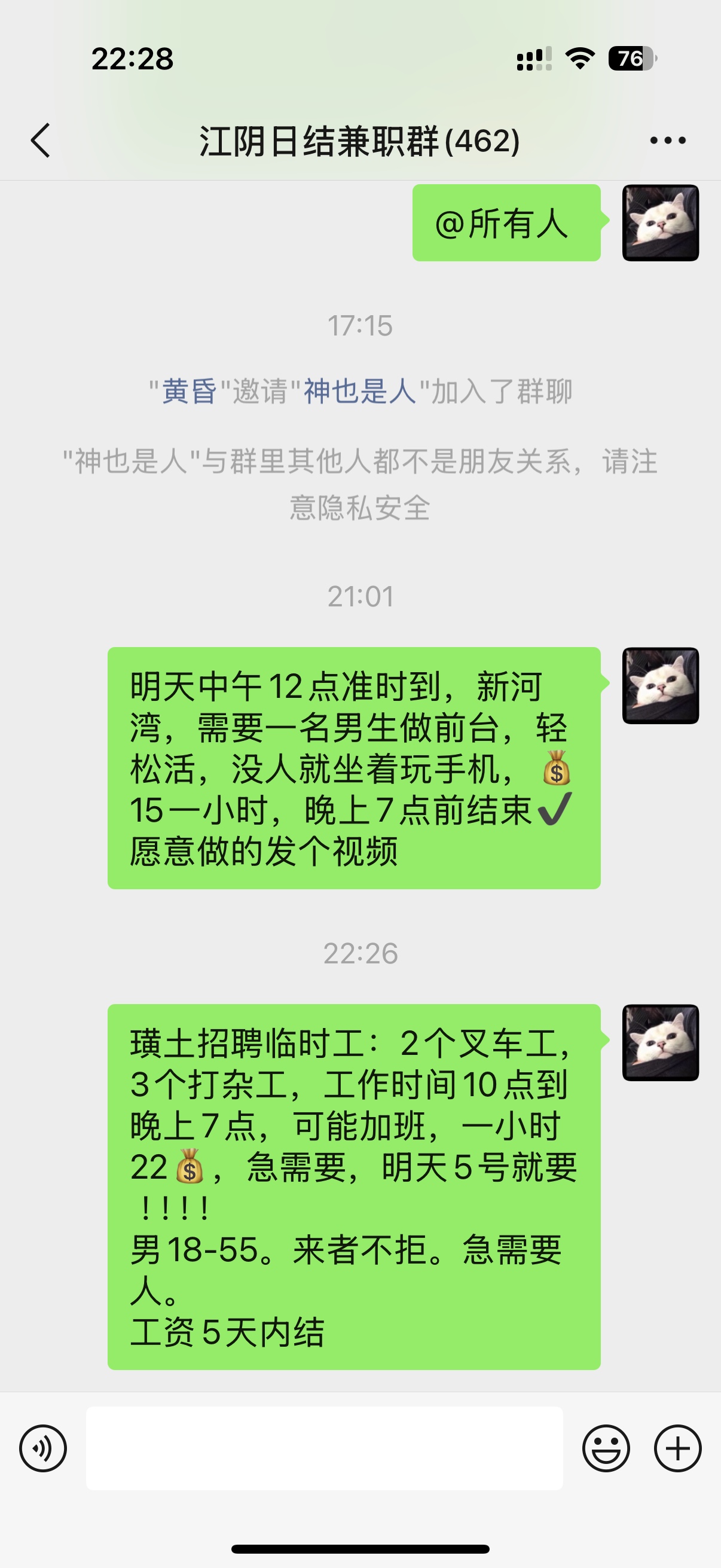Tap the avatar beside the 新河湾 front desk message

[660, 685]
